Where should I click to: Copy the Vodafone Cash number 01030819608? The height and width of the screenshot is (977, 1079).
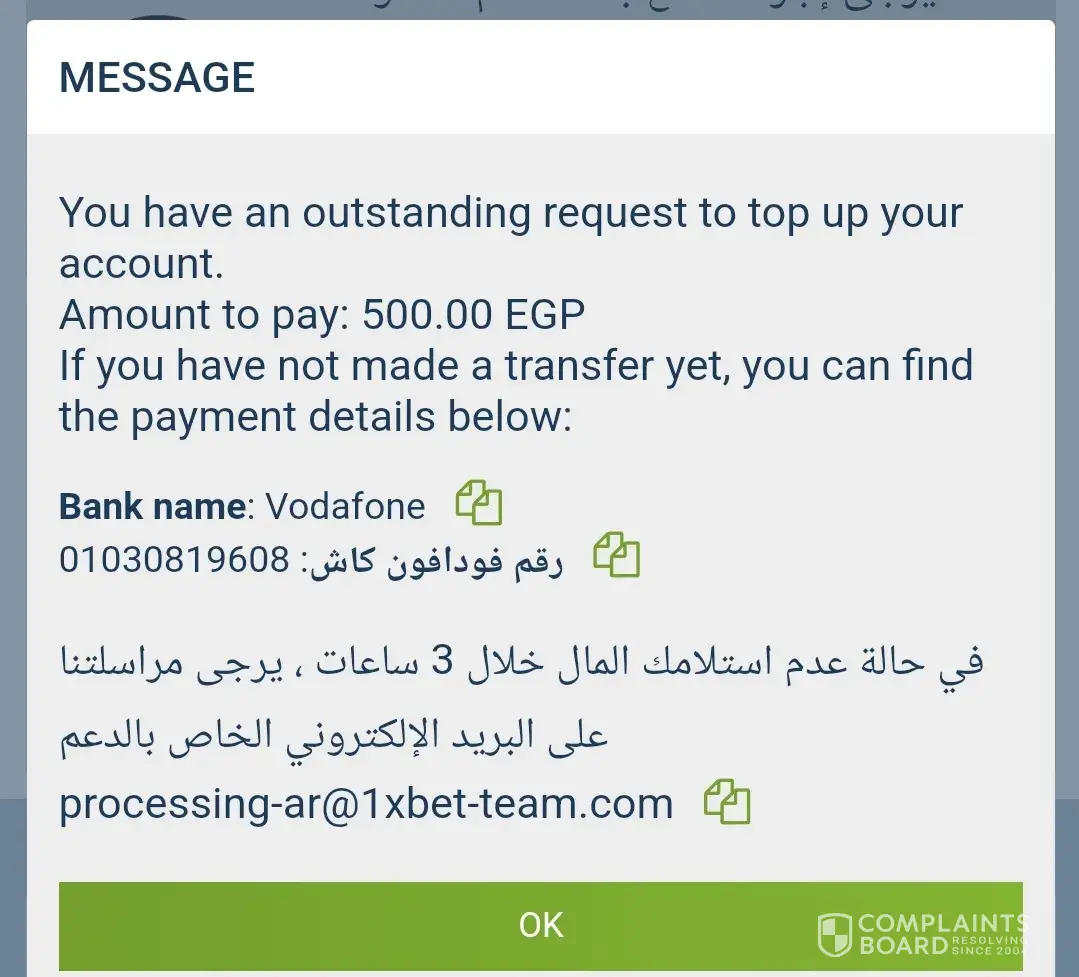[617, 556]
